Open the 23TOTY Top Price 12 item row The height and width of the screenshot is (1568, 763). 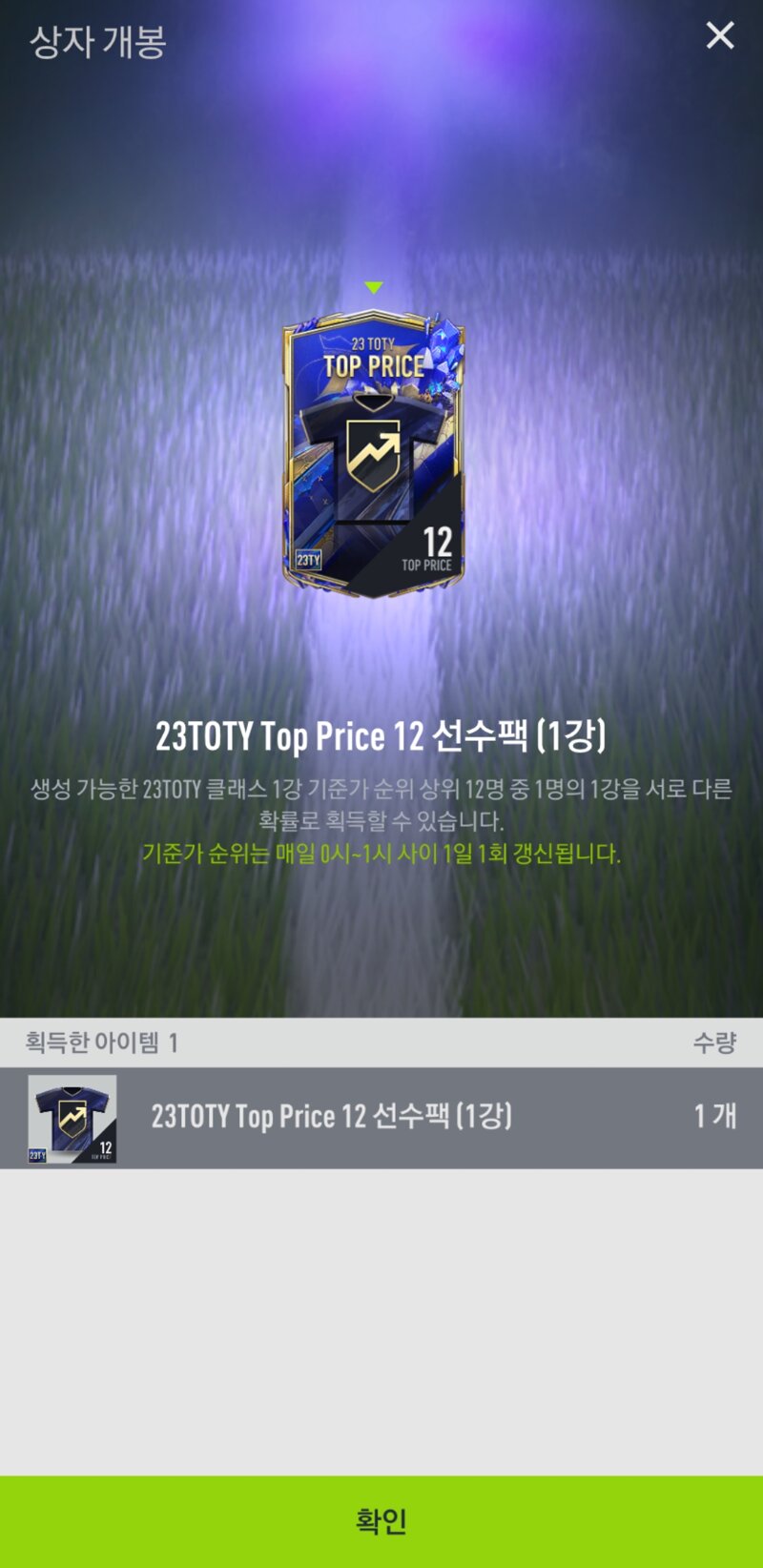381,1118
